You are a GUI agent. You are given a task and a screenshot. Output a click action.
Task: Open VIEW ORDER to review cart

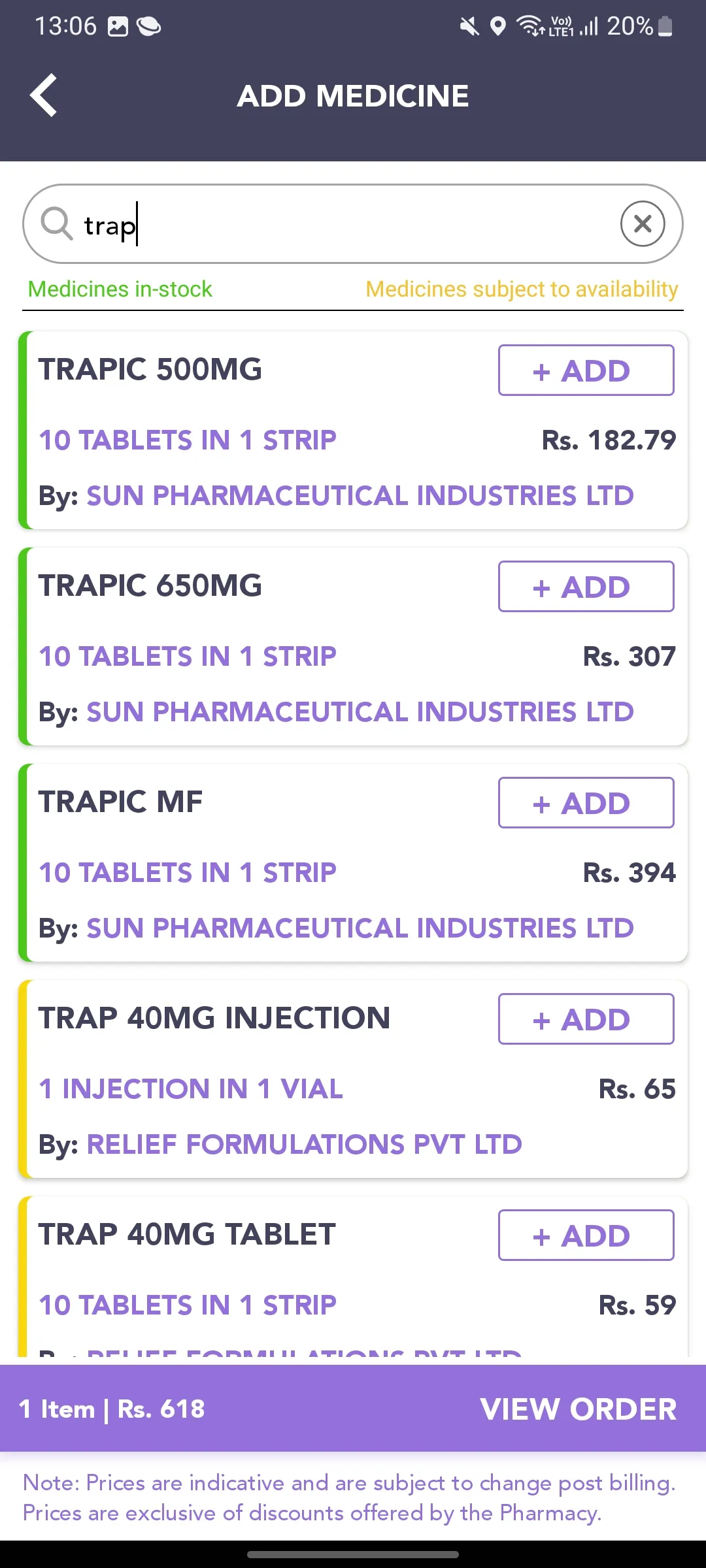click(x=578, y=1409)
